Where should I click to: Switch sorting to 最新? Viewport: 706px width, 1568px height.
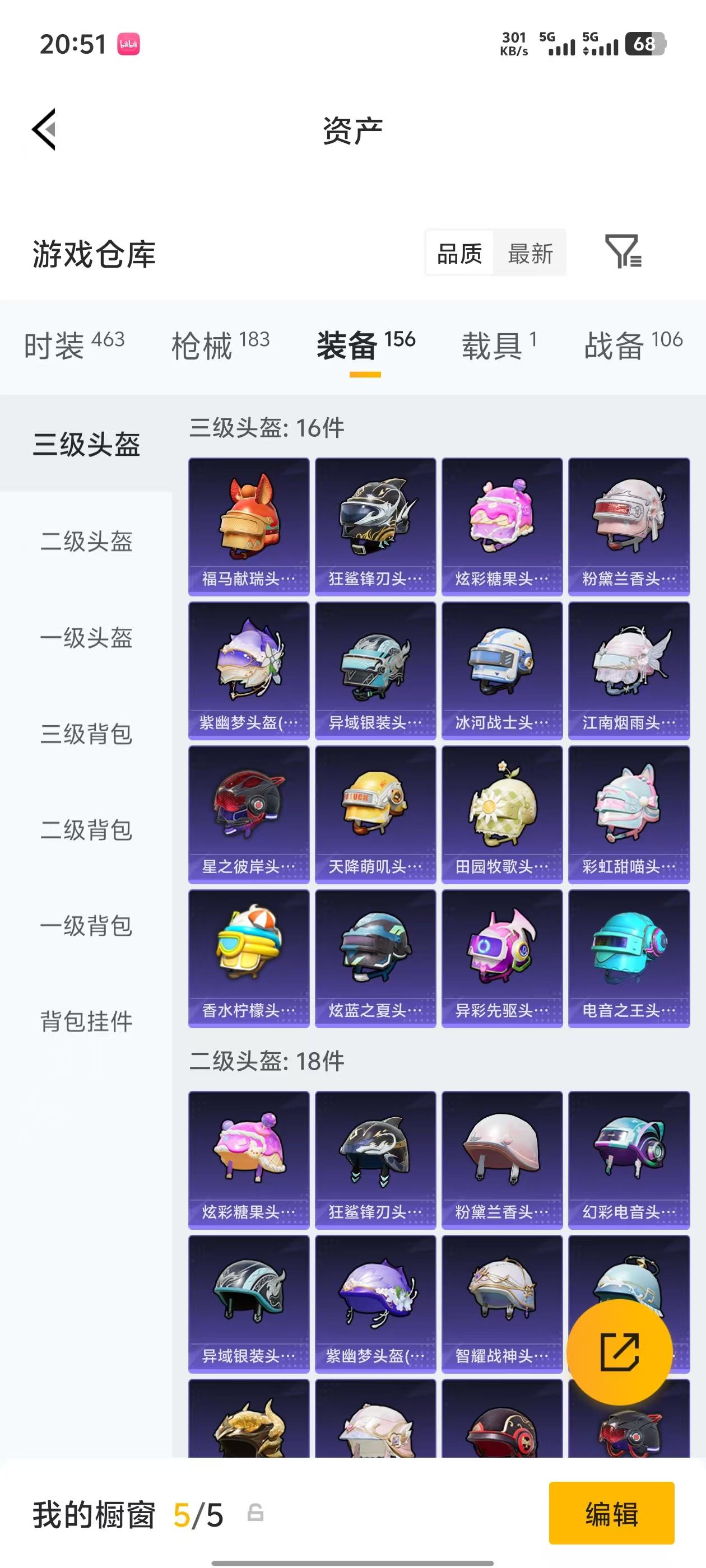click(x=530, y=254)
